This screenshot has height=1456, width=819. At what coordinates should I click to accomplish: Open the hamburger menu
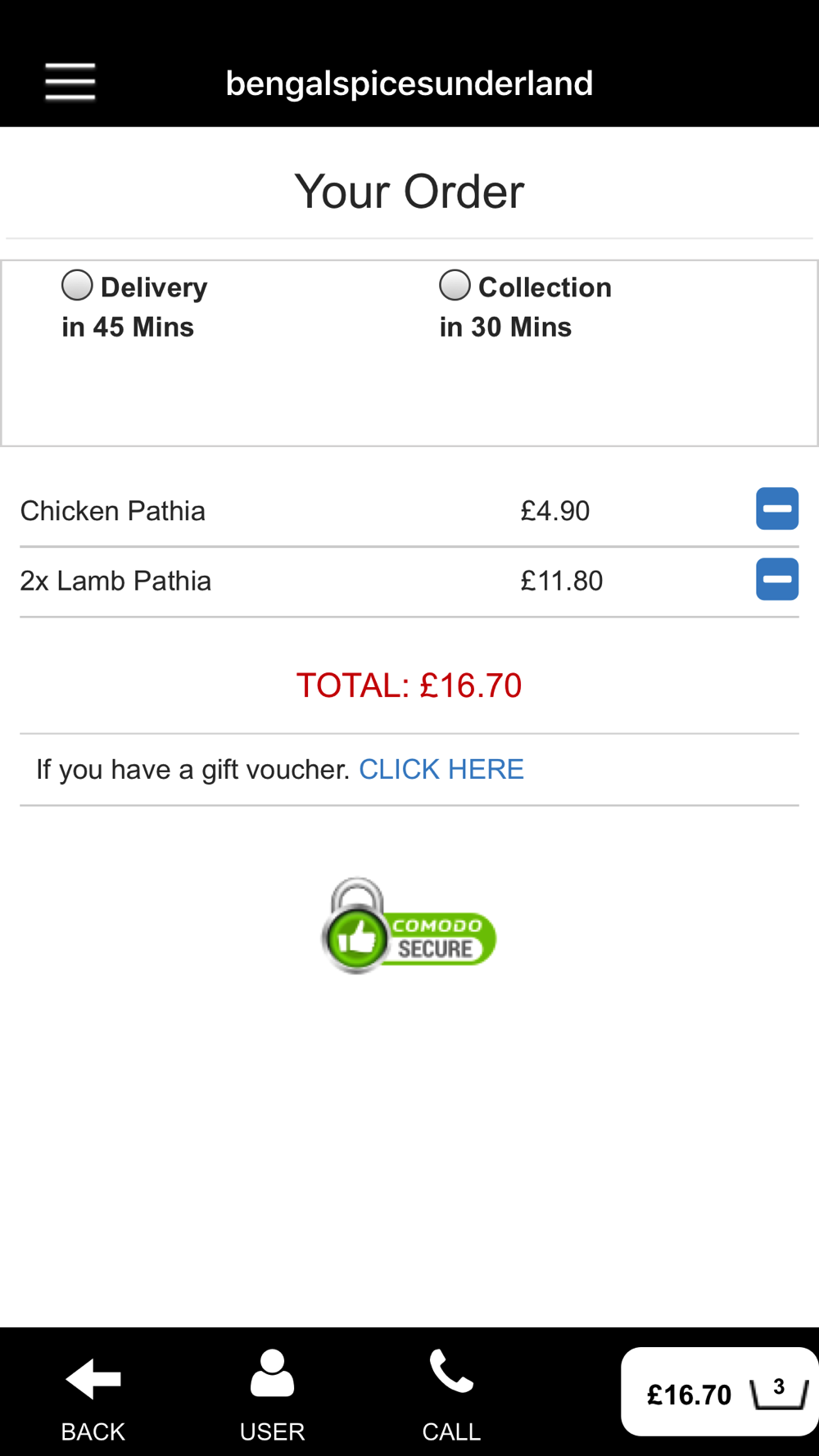70,82
